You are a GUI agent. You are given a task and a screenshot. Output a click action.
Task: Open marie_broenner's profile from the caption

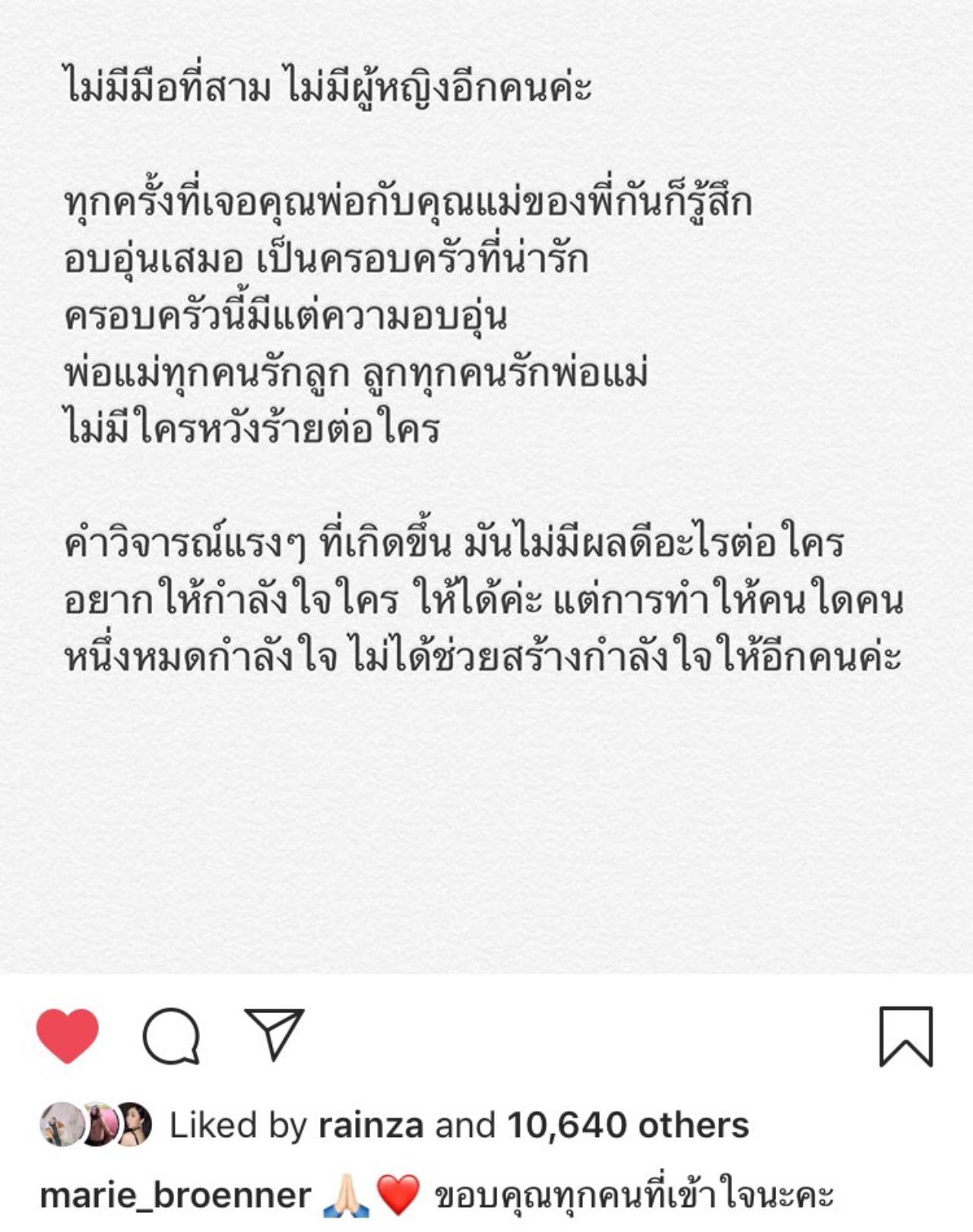(176, 1196)
